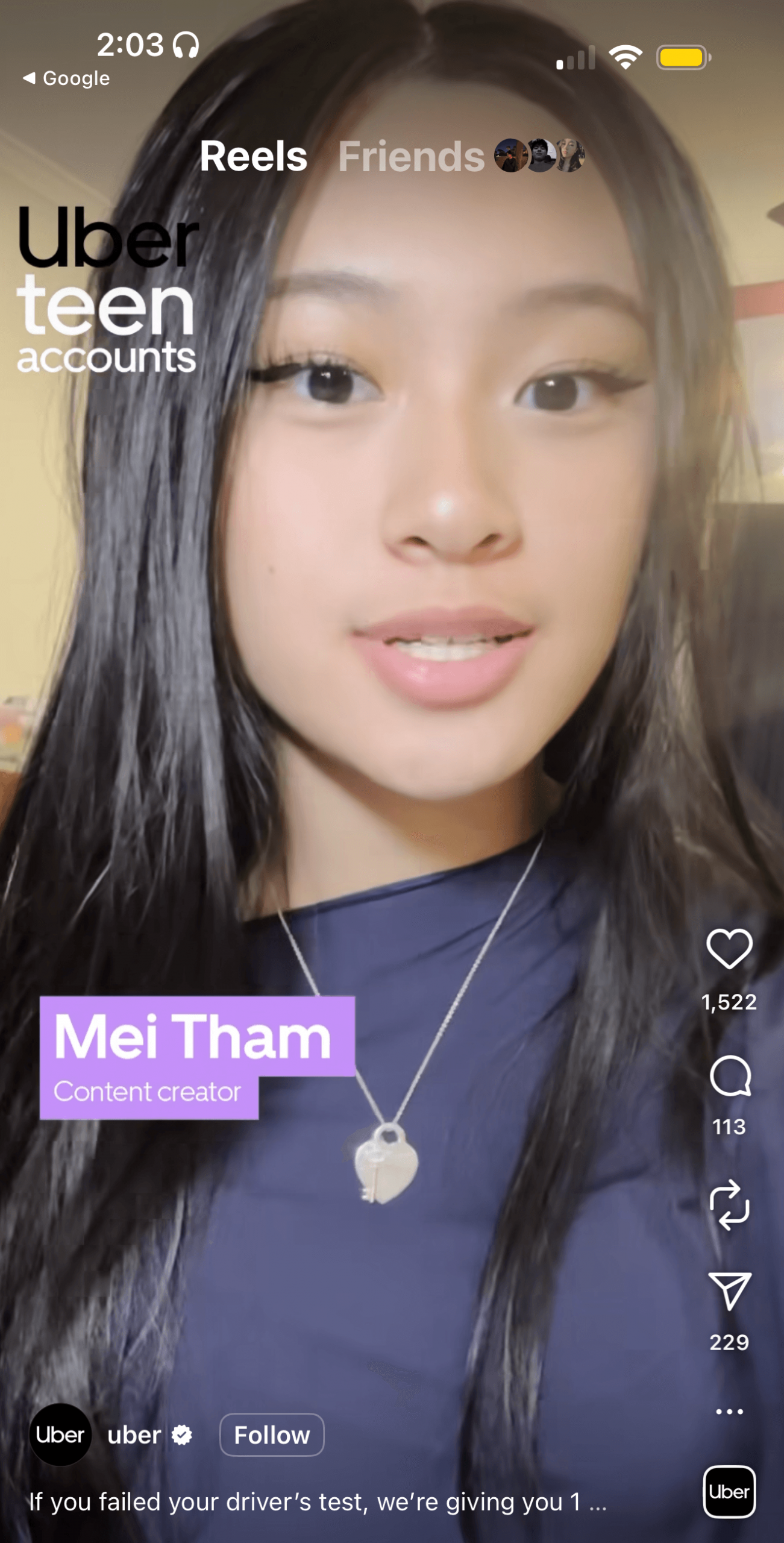
Task: Share the reel via send icon
Action: 729,1291
